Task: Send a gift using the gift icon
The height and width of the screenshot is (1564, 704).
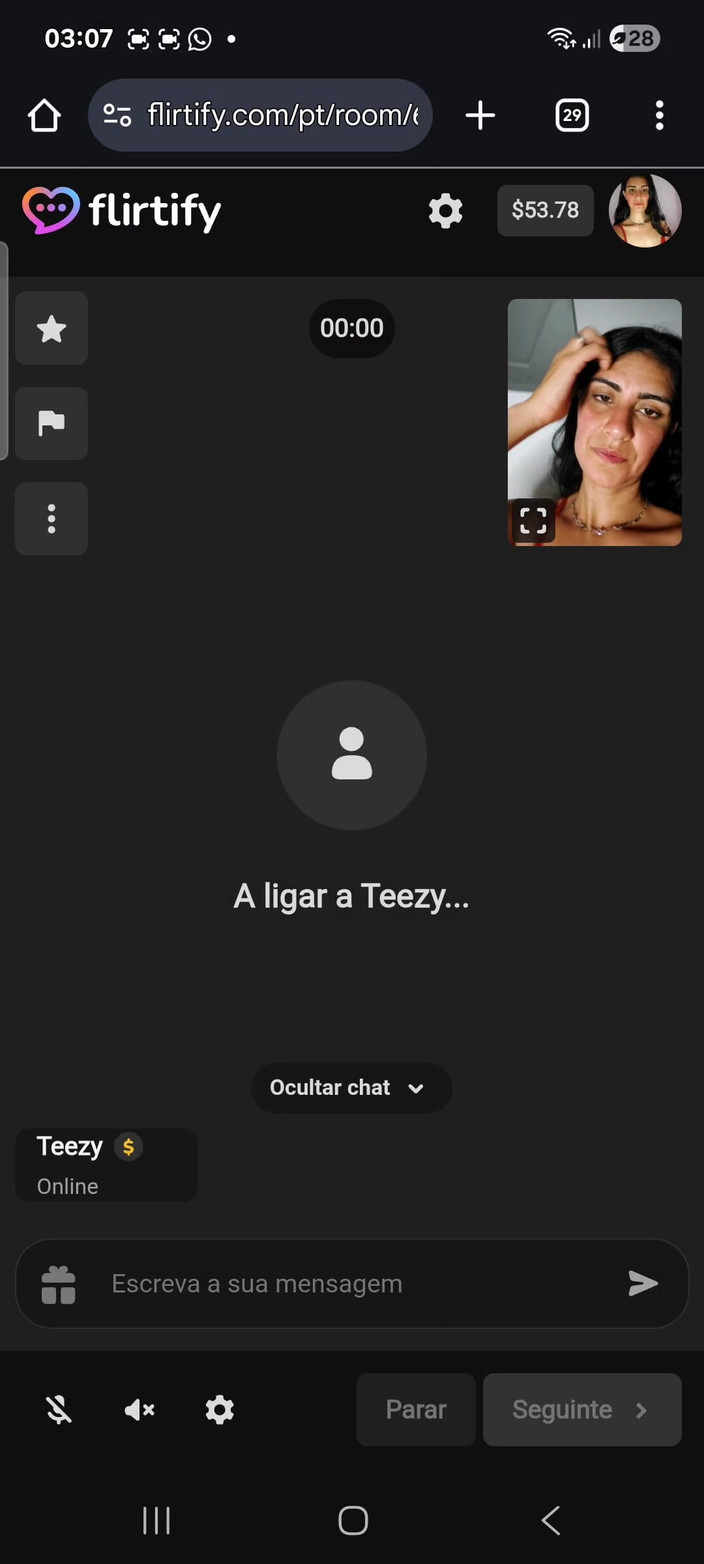Action: click(58, 1285)
